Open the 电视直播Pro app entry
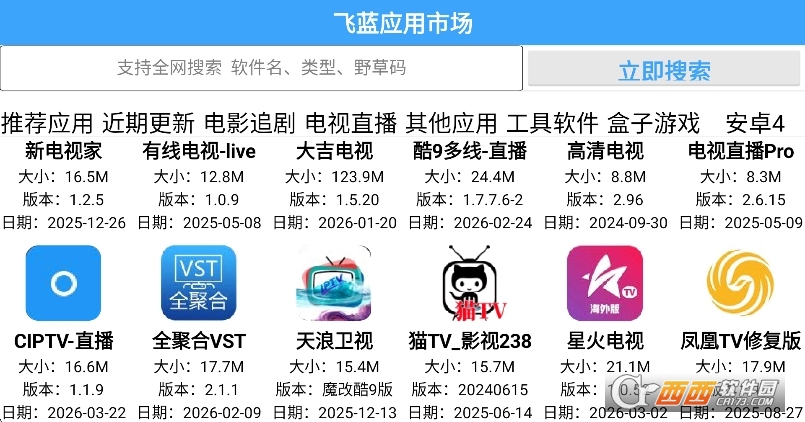 (741, 152)
